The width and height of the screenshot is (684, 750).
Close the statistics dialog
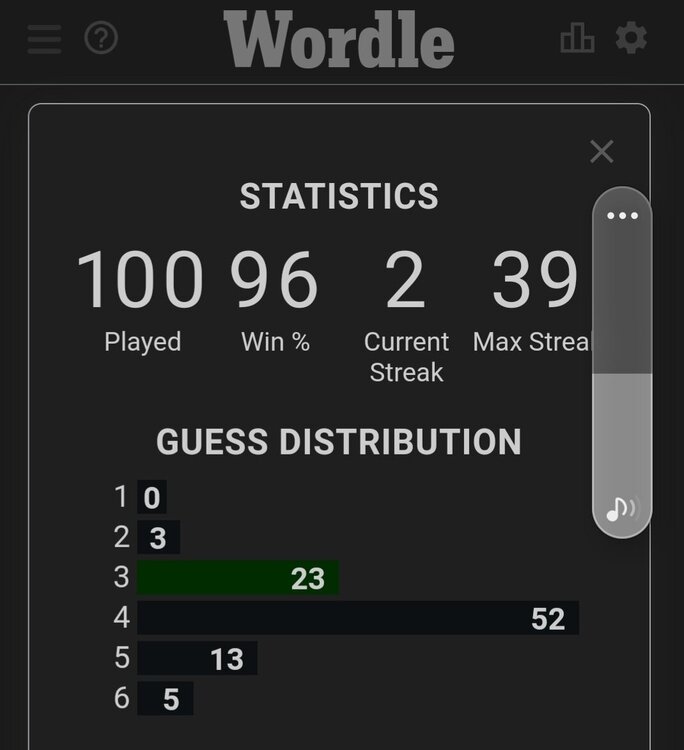point(601,151)
